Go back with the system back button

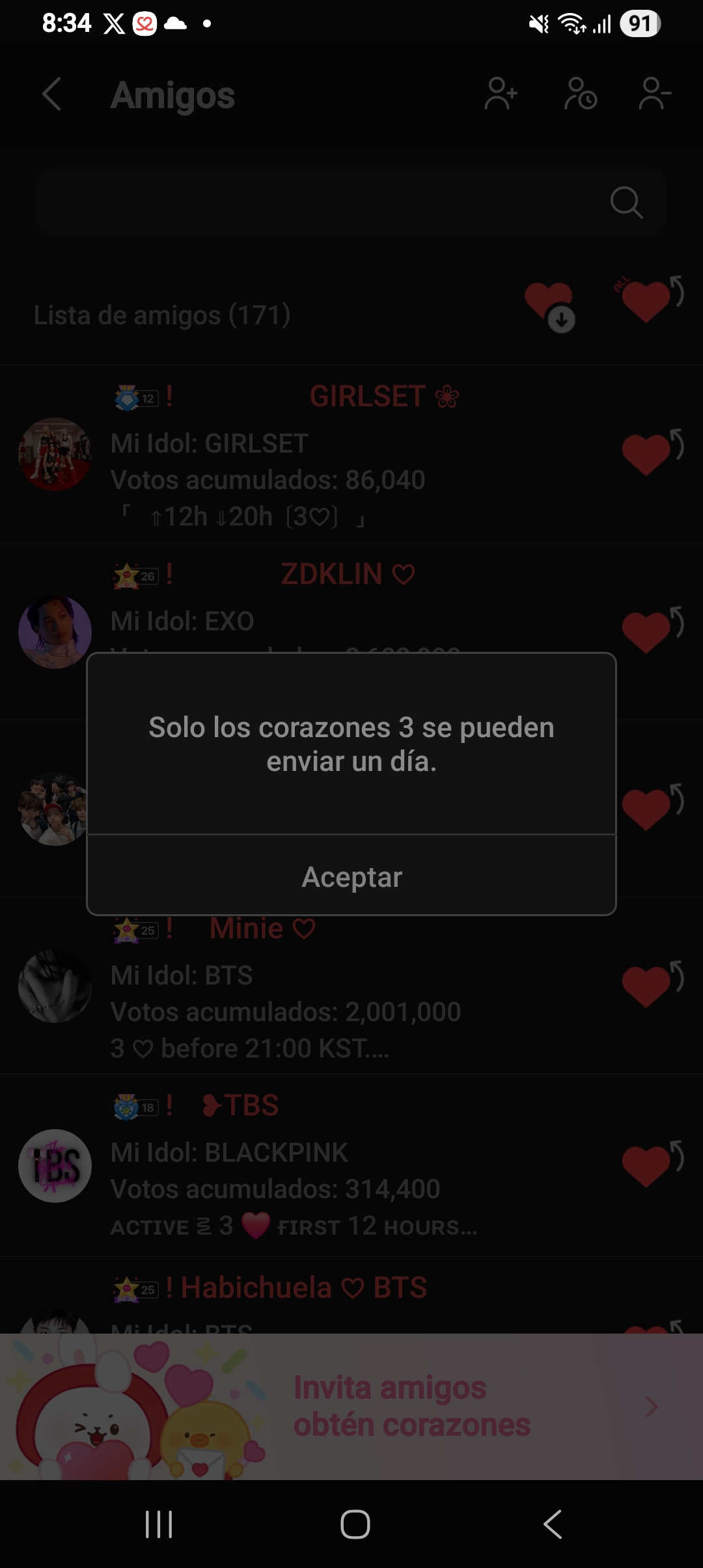point(553,1524)
